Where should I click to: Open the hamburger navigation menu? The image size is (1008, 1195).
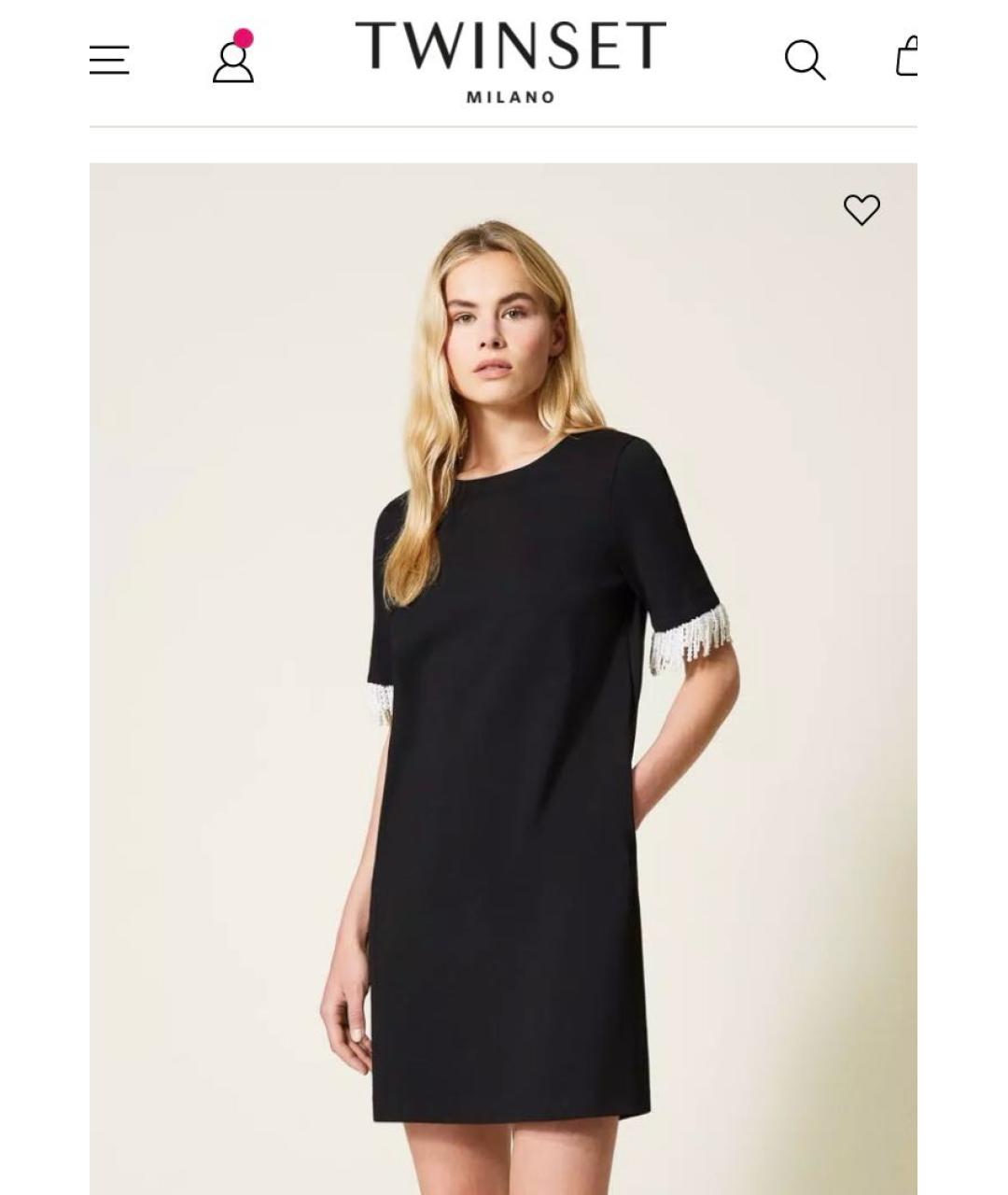(x=109, y=60)
